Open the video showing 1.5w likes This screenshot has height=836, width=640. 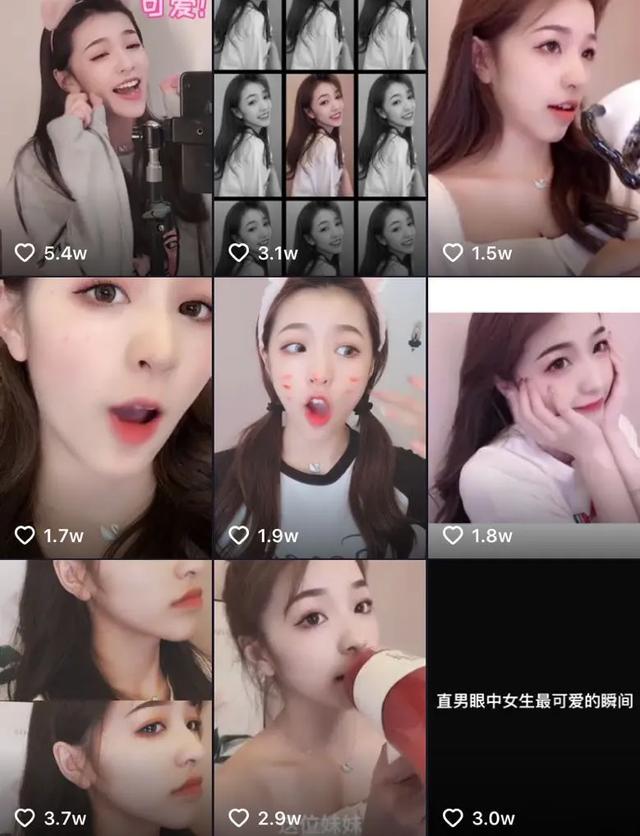click(534, 137)
